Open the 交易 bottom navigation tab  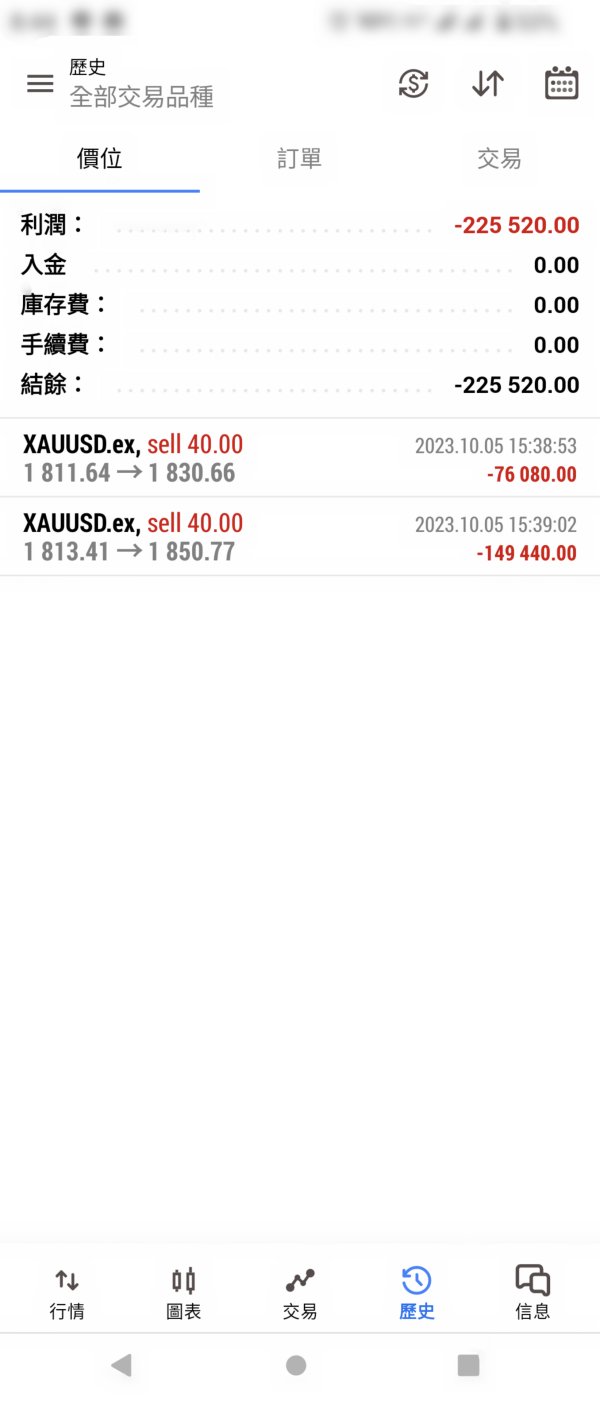click(x=300, y=1292)
